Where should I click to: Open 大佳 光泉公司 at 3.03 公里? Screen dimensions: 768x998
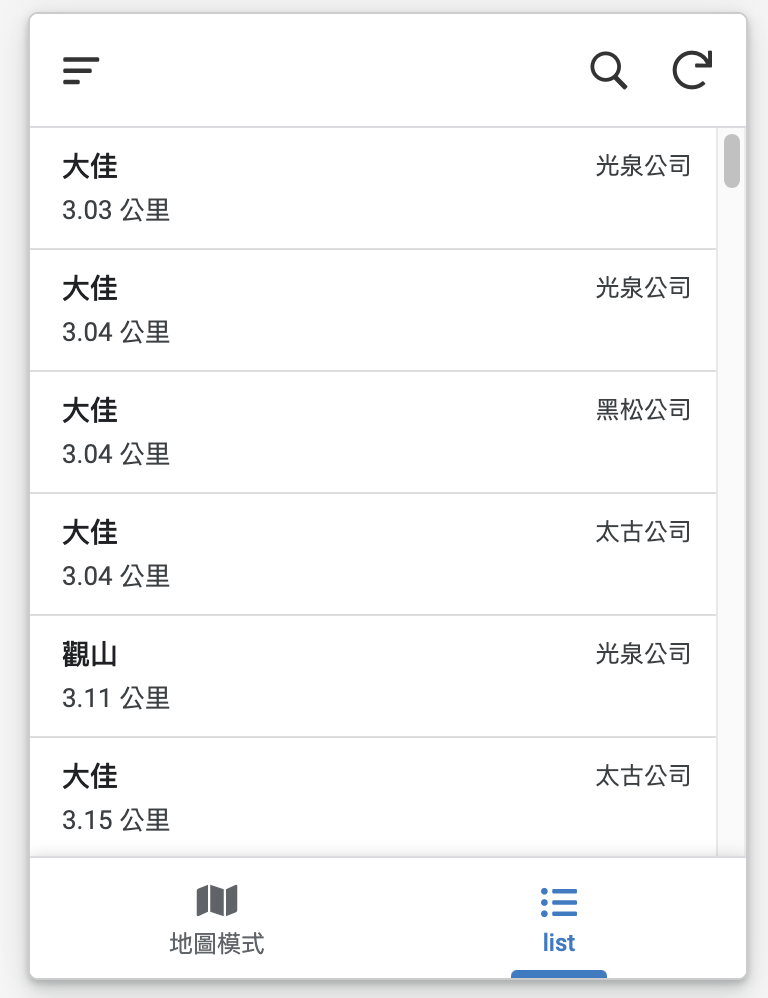click(x=373, y=188)
